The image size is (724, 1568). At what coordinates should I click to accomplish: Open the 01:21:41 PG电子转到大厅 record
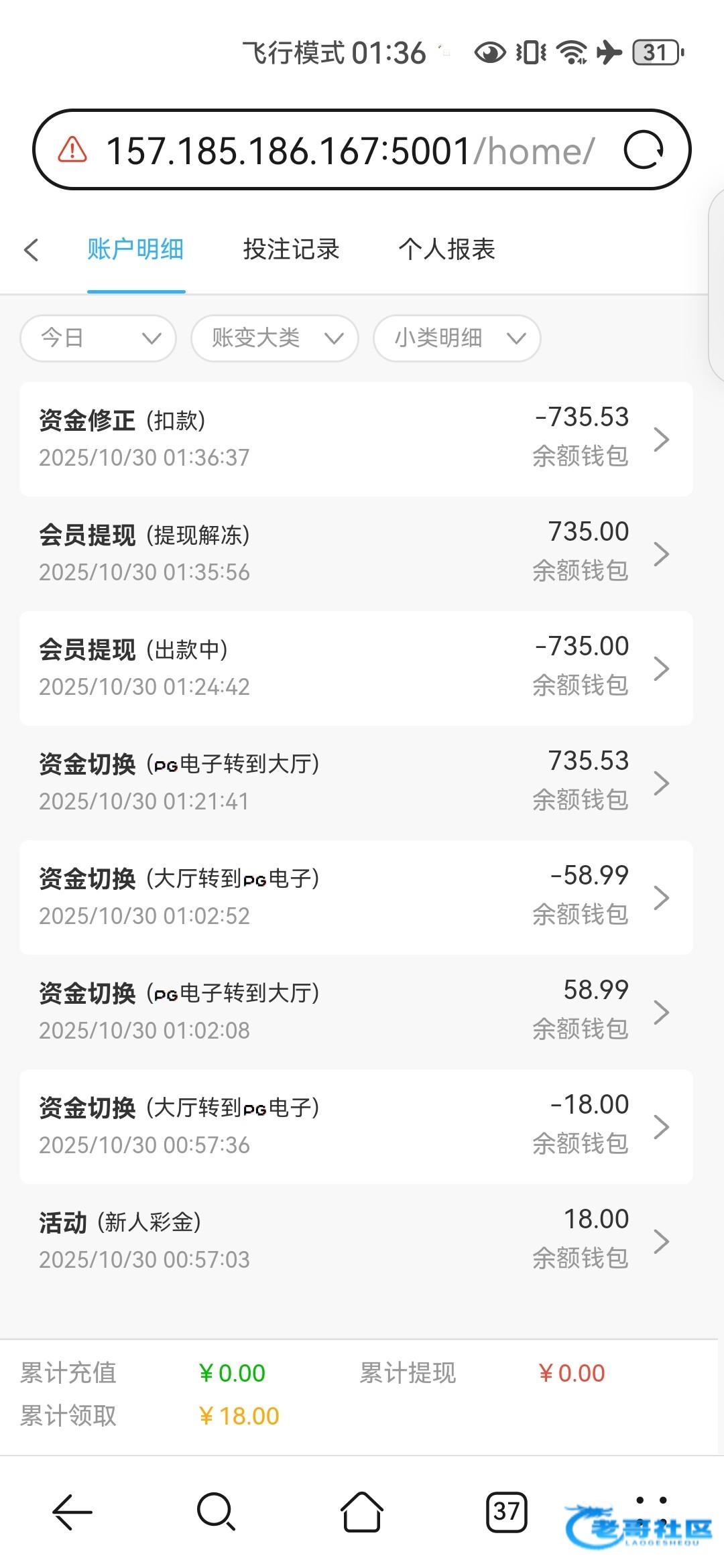(356, 783)
